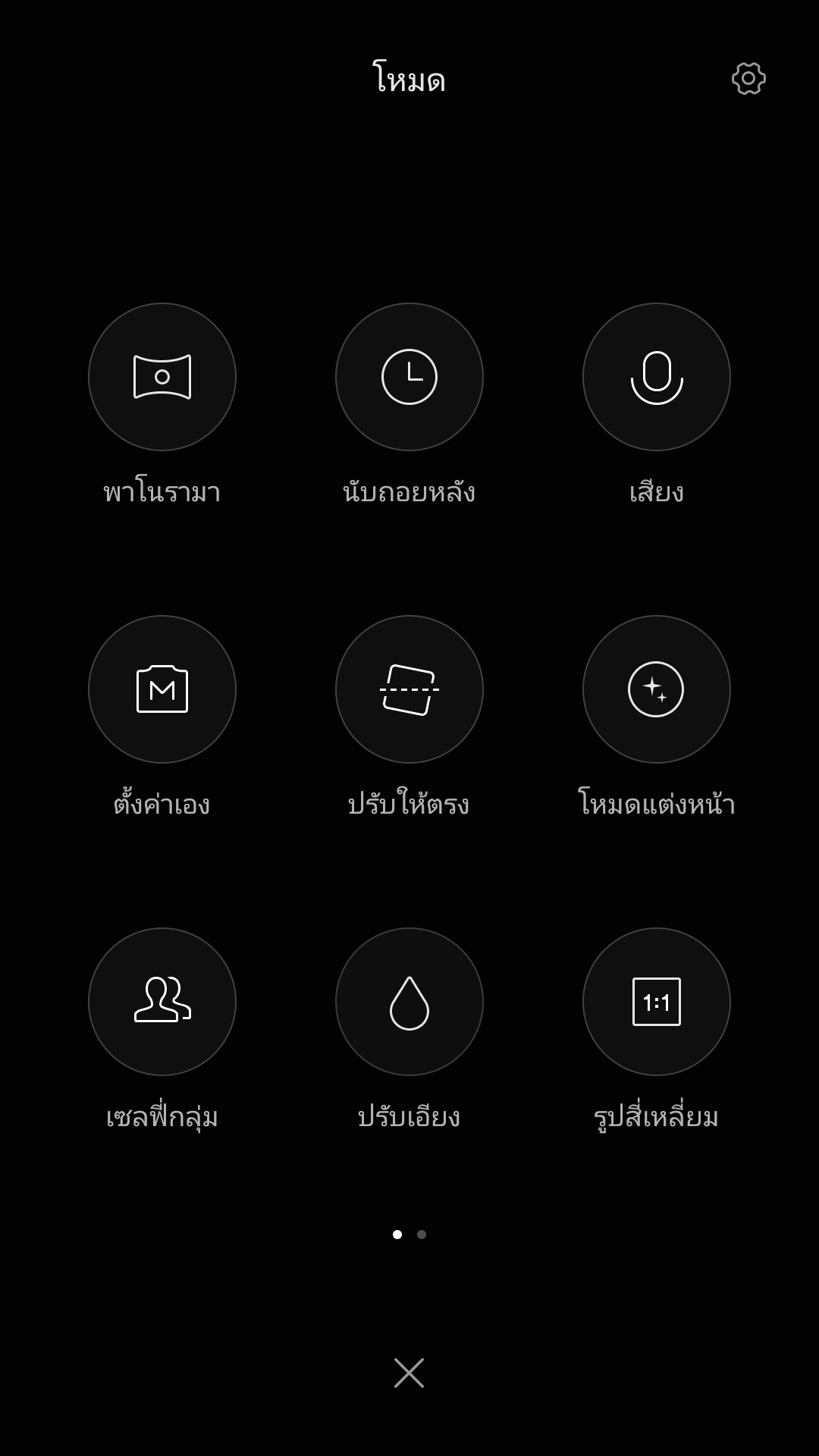Open camera settings gear icon
The width and height of the screenshot is (819, 1456).
tap(748, 79)
